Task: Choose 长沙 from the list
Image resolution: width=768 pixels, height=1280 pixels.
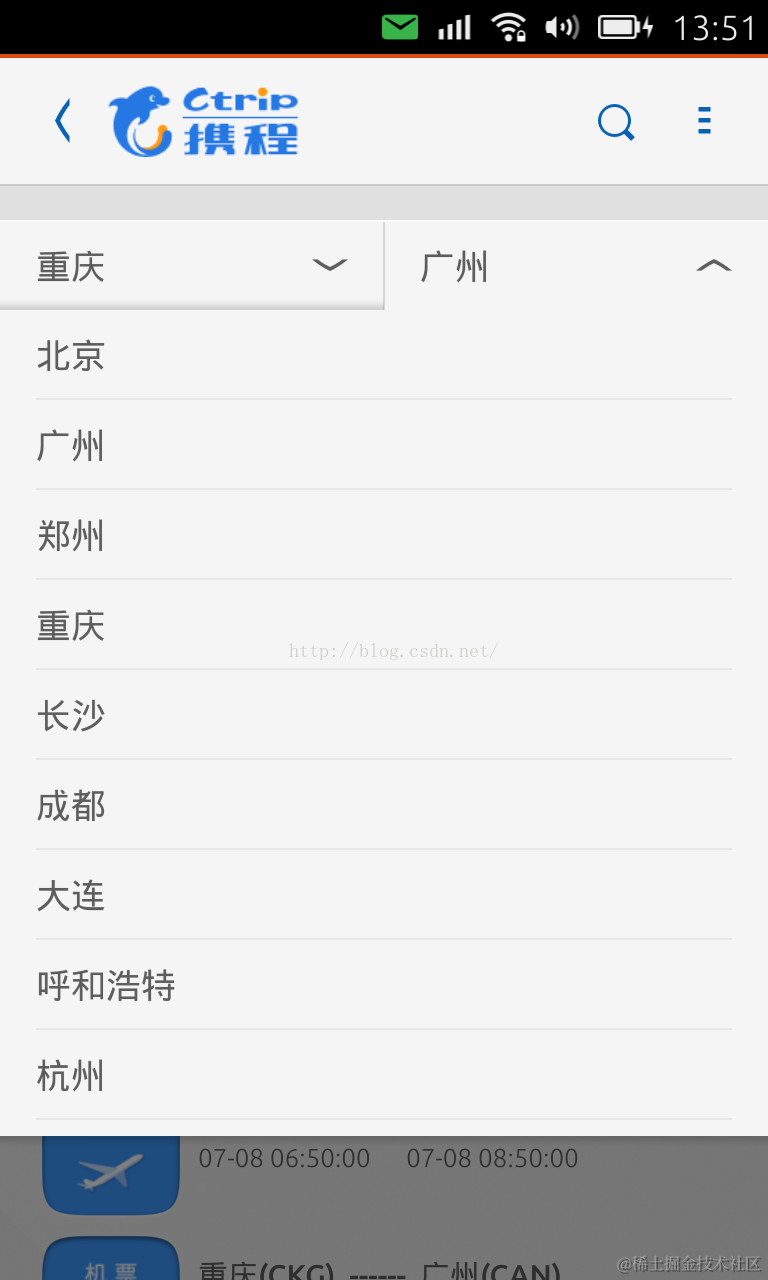Action: (384, 715)
